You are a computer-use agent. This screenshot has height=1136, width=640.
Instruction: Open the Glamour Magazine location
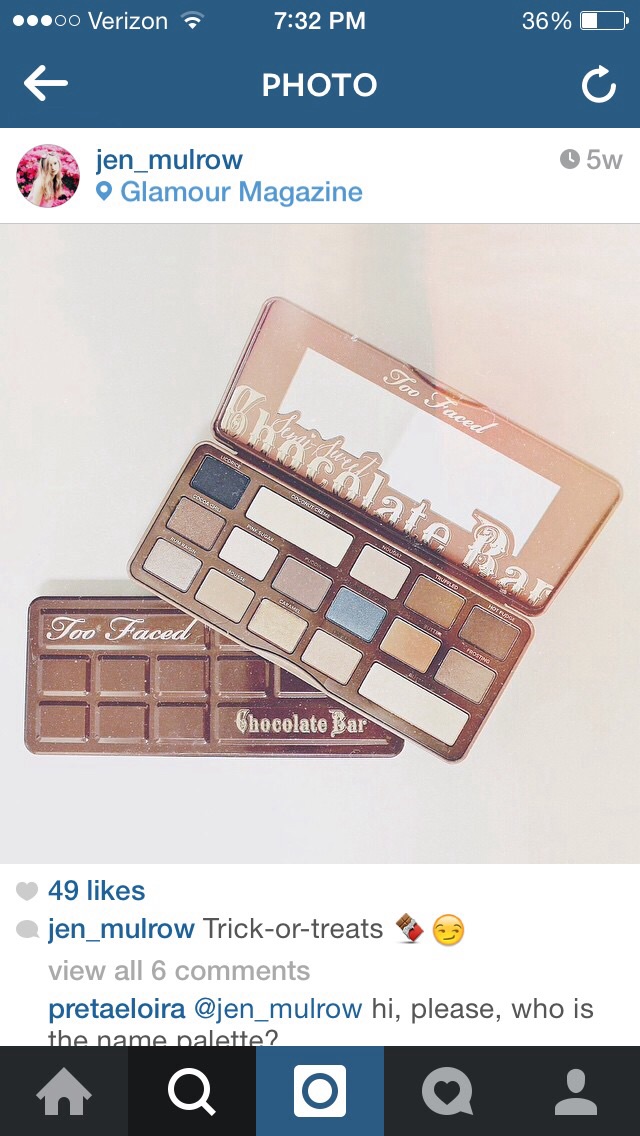[x=240, y=192]
